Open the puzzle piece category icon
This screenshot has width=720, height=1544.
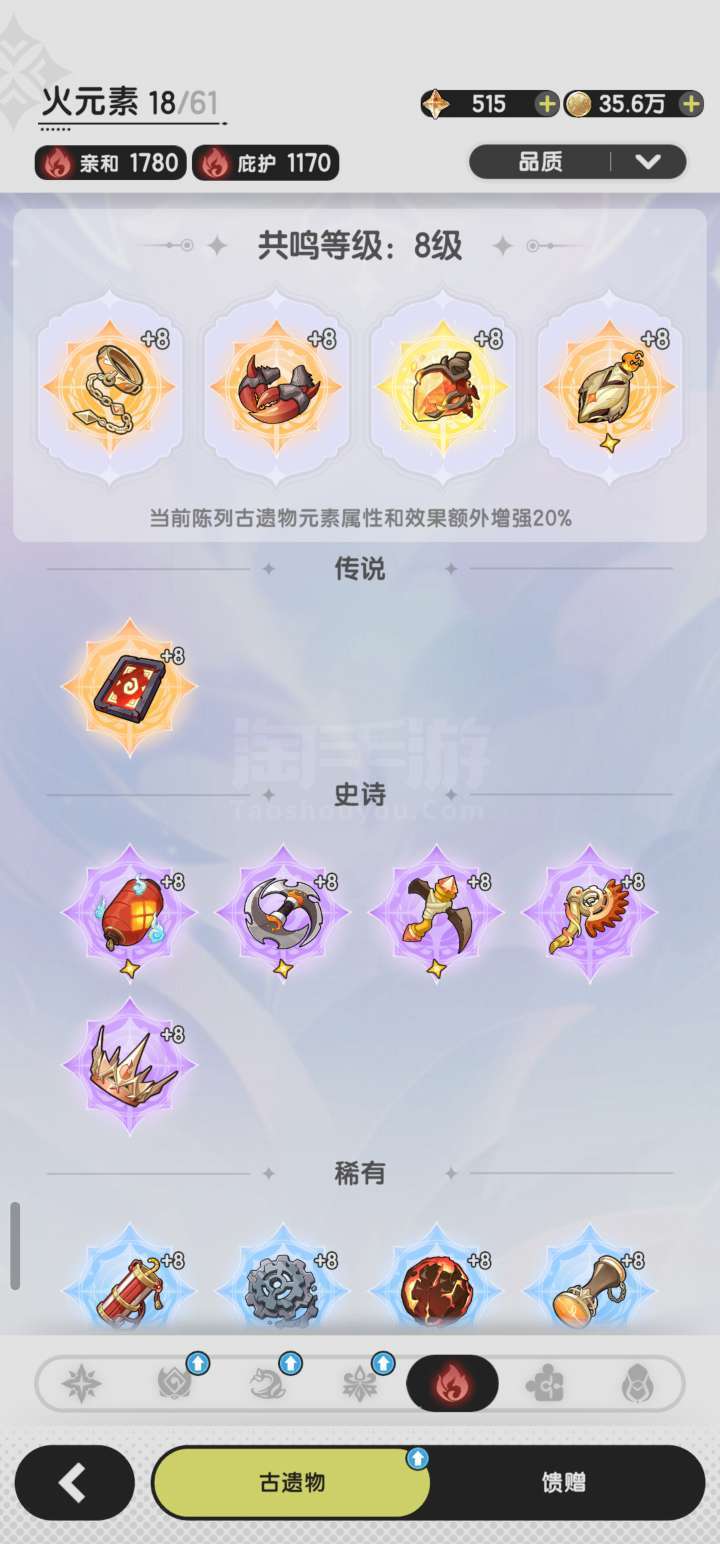click(x=545, y=1384)
